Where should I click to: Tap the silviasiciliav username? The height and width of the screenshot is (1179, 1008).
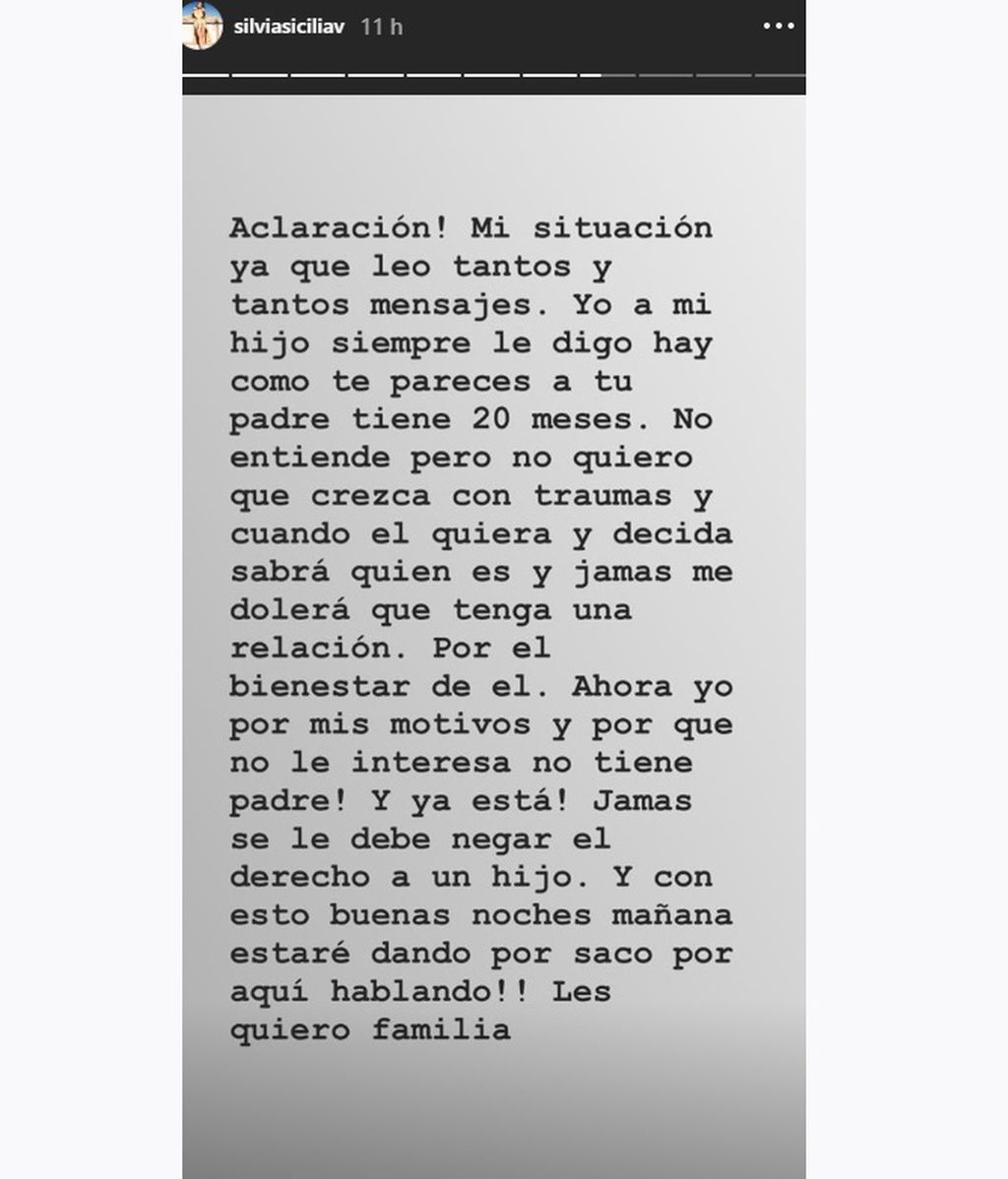click(287, 27)
